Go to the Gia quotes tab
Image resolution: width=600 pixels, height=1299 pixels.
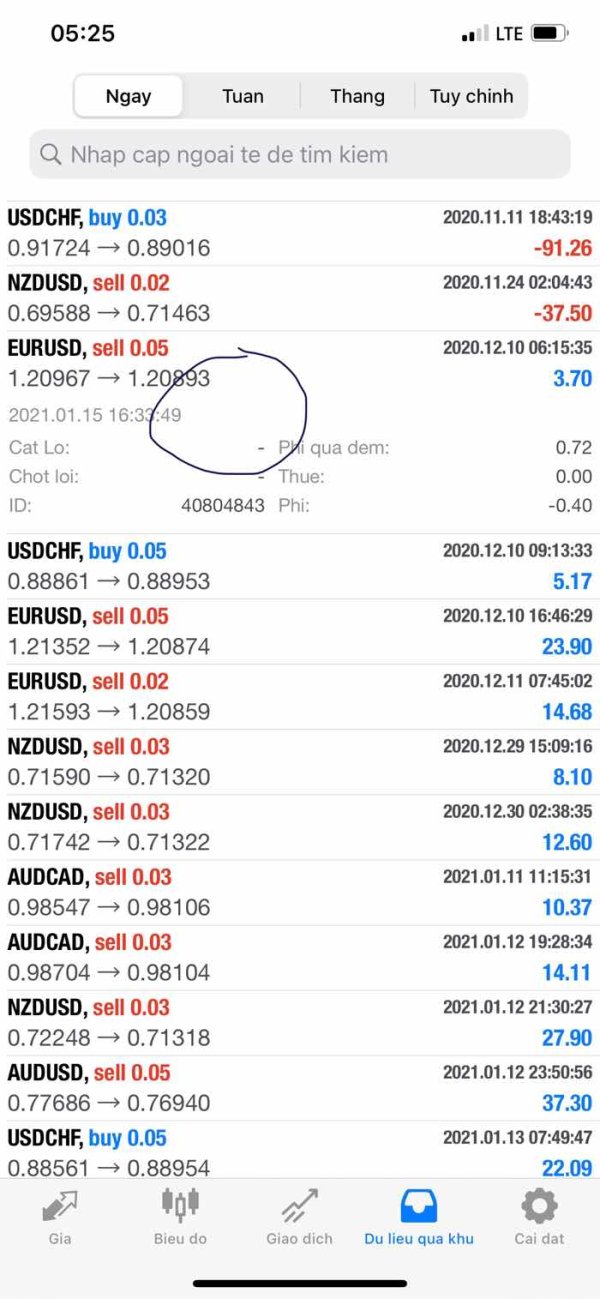point(60,1216)
